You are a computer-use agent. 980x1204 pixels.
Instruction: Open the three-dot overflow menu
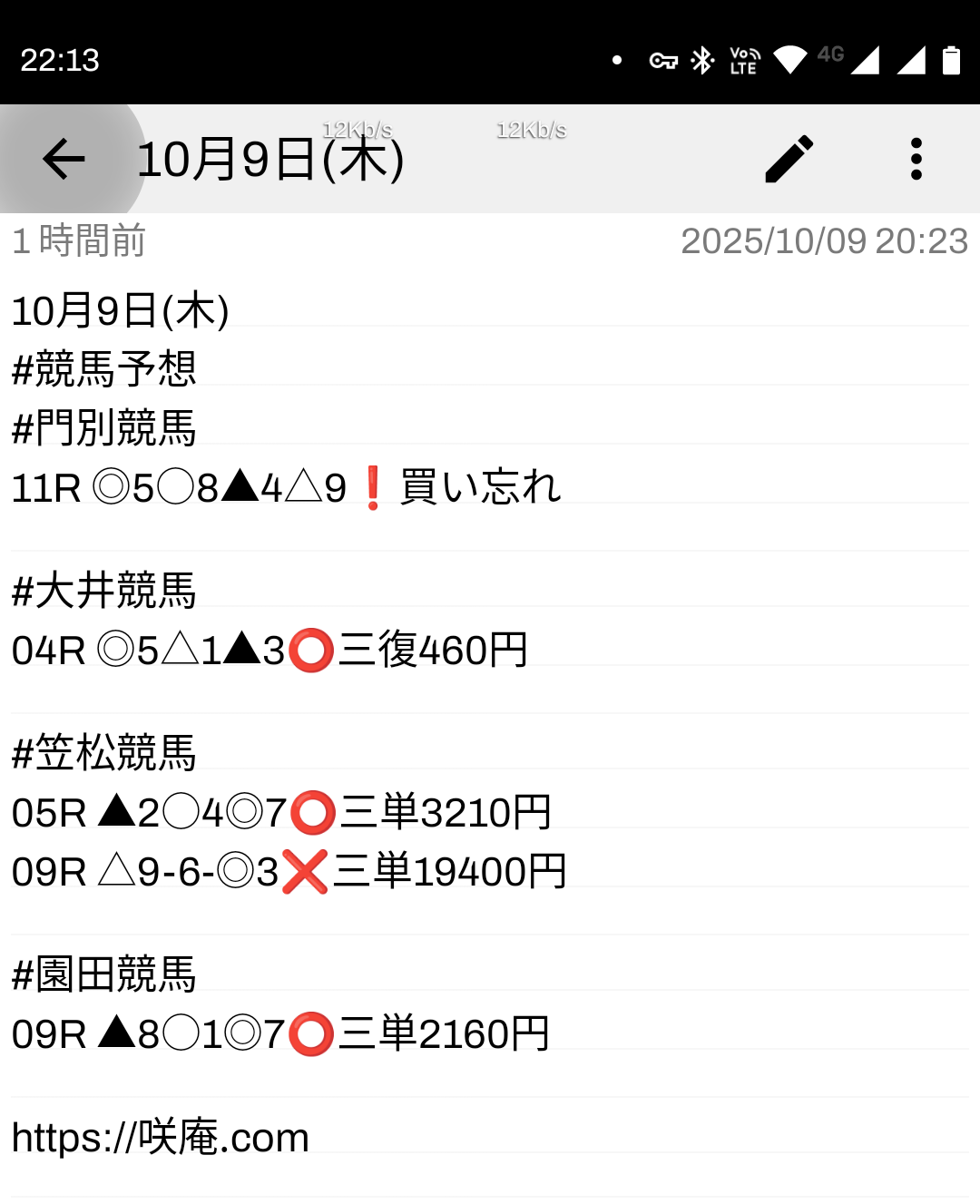pyautogui.click(x=916, y=159)
